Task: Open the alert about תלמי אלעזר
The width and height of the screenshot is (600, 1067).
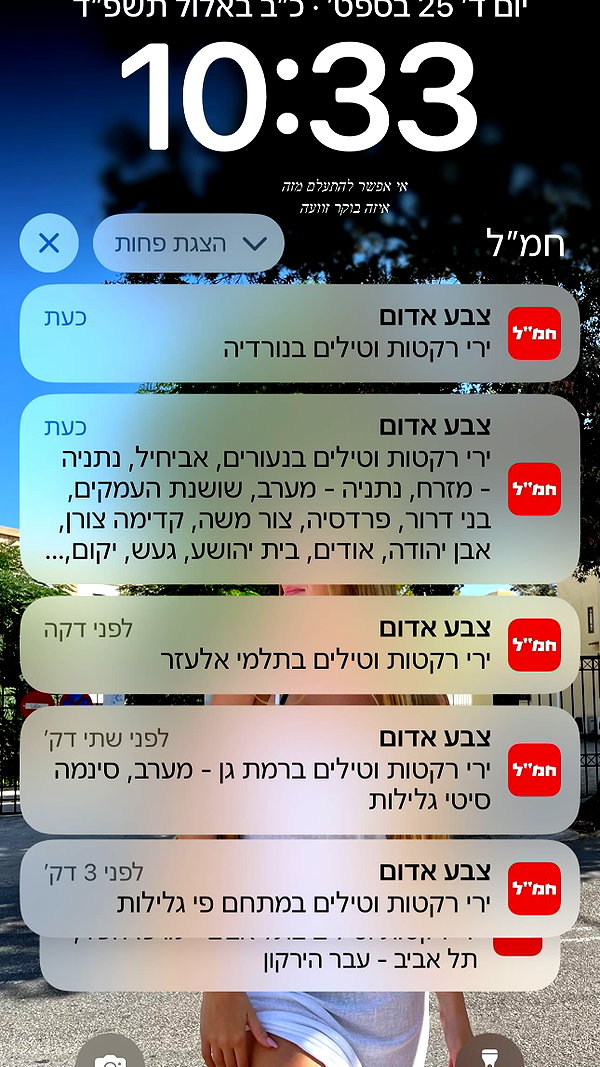Action: point(300,644)
